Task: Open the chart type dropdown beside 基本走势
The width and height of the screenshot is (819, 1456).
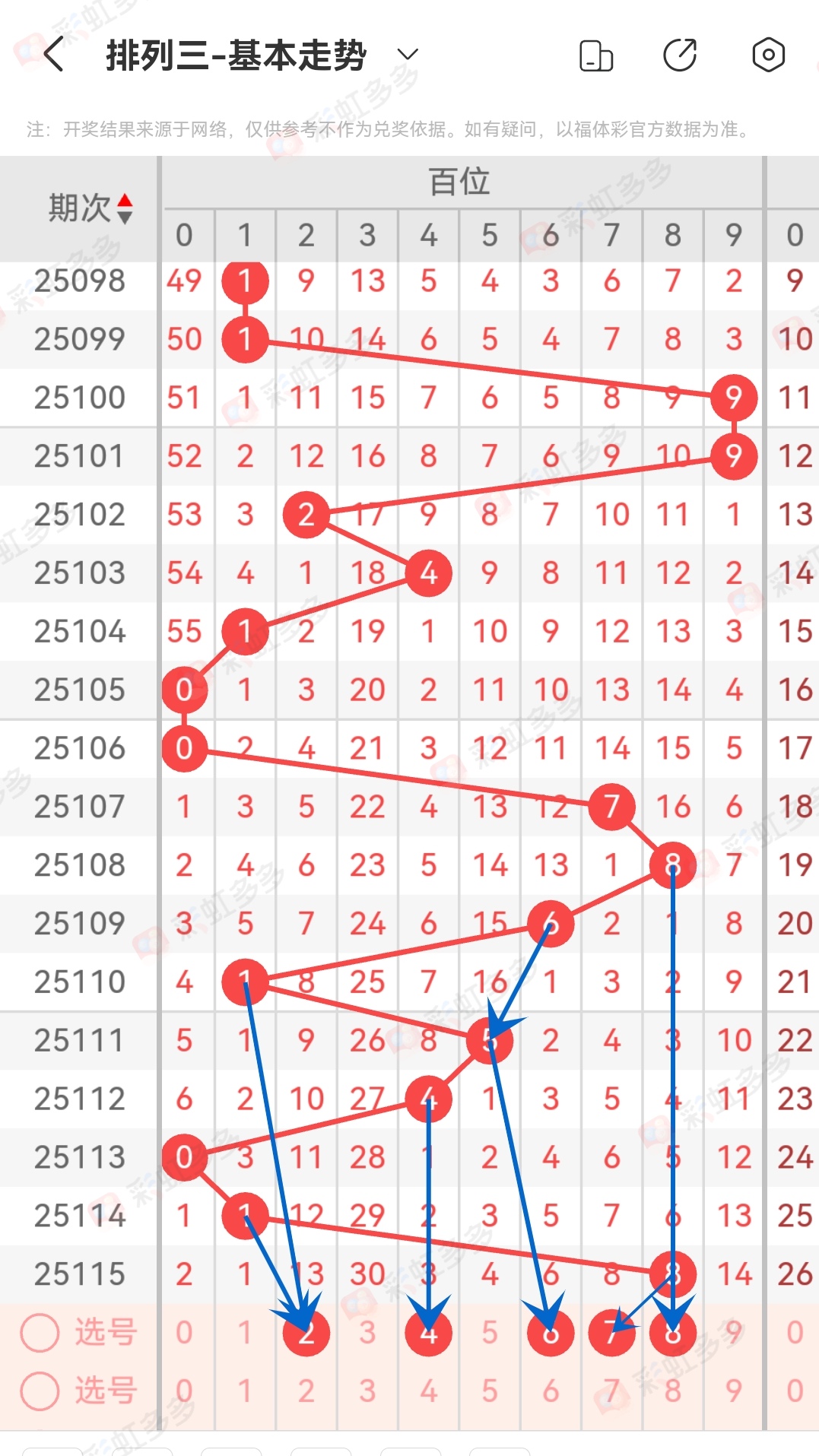Action: [x=408, y=56]
